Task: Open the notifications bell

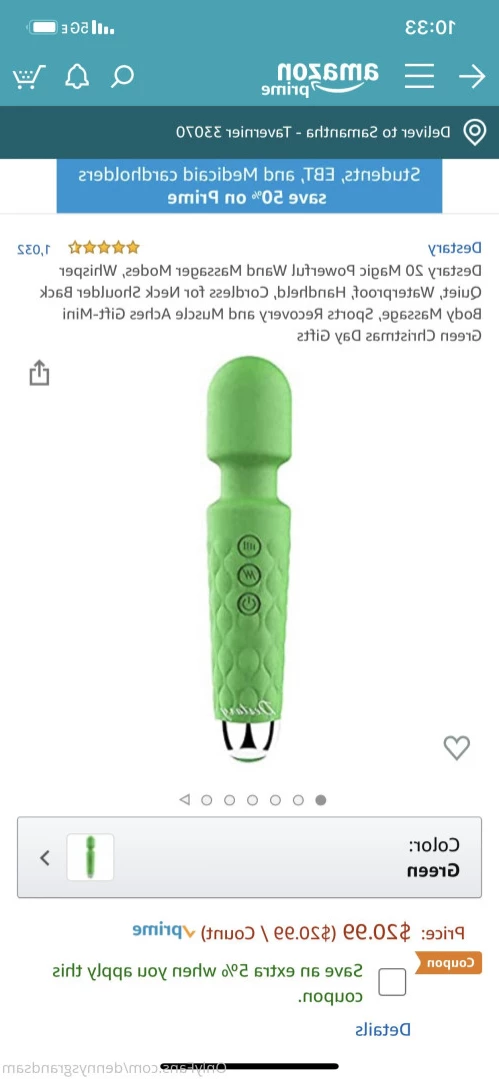Action: [77, 76]
